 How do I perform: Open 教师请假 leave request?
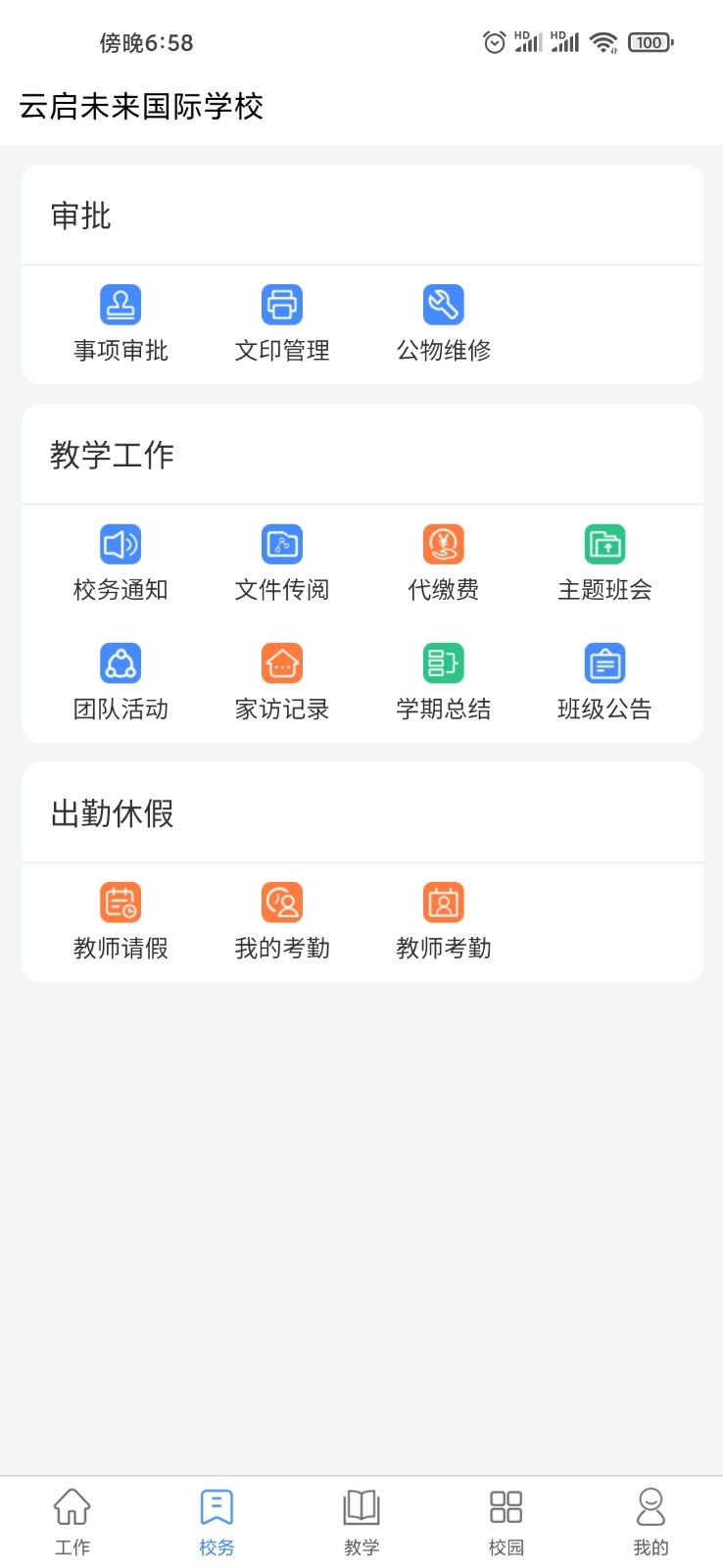pyautogui.click(x=120, y=922)
